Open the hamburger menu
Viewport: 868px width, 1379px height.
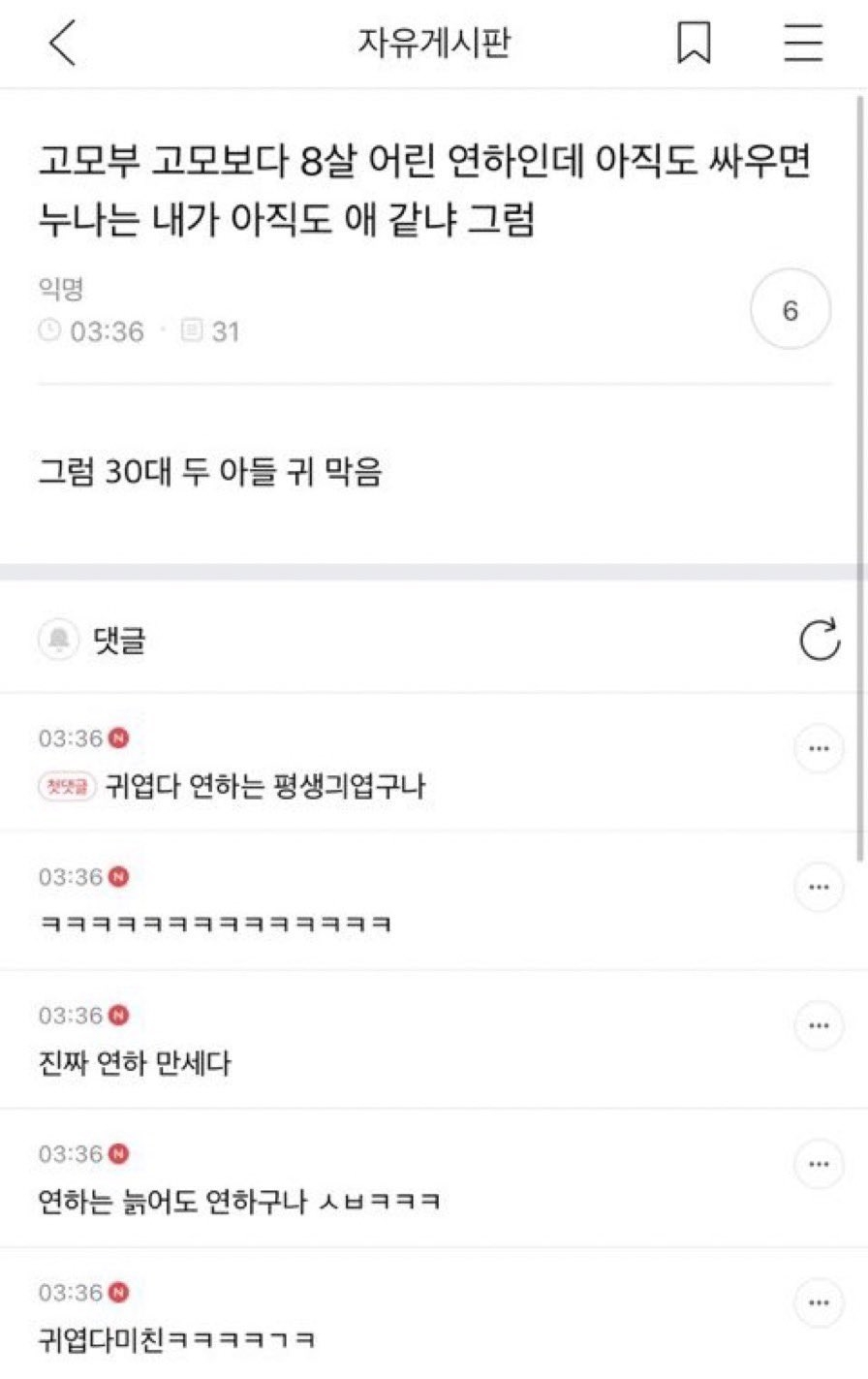803,44
